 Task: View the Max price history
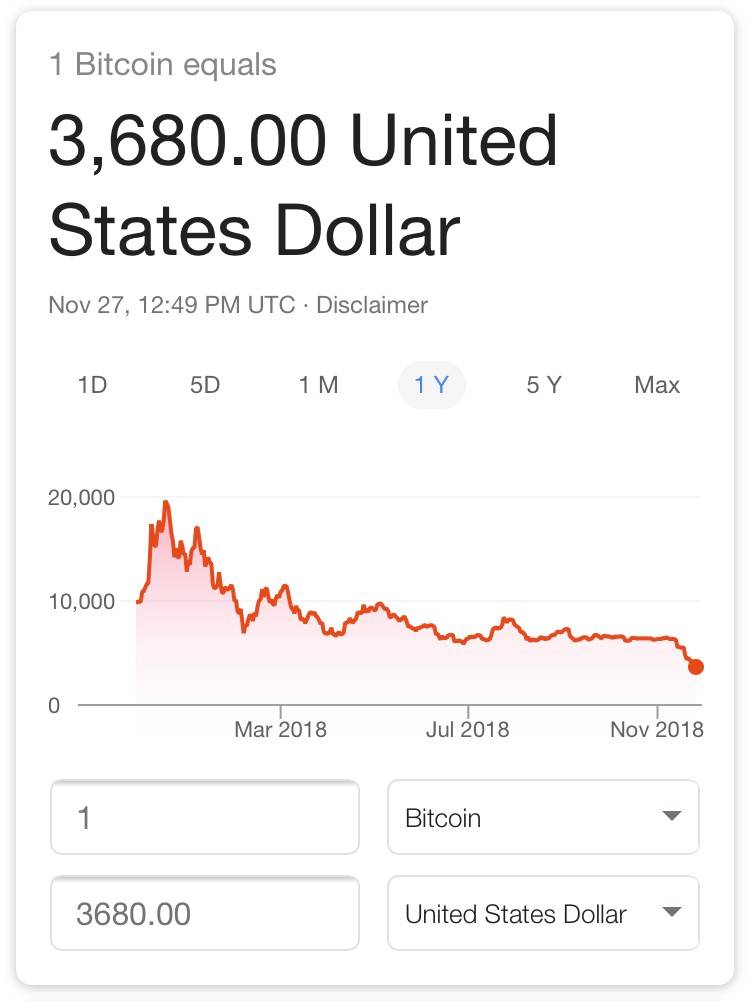point(657,385)
